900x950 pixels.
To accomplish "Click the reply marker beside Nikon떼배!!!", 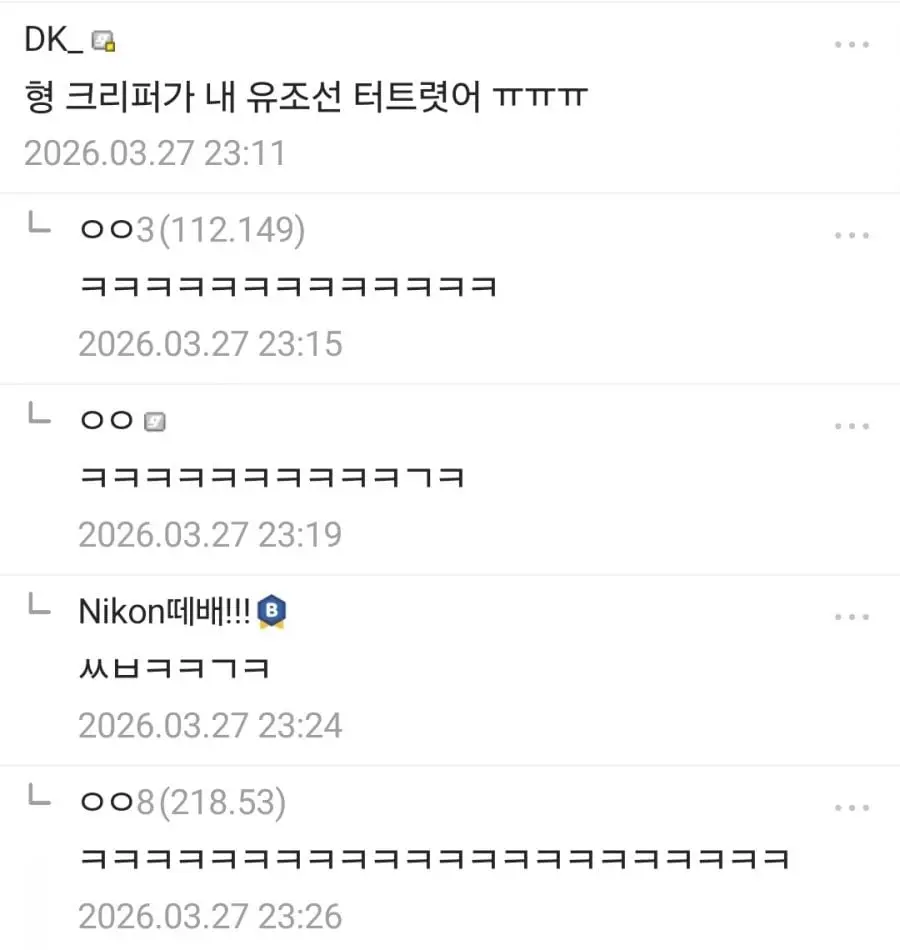I will click(38, 606).
